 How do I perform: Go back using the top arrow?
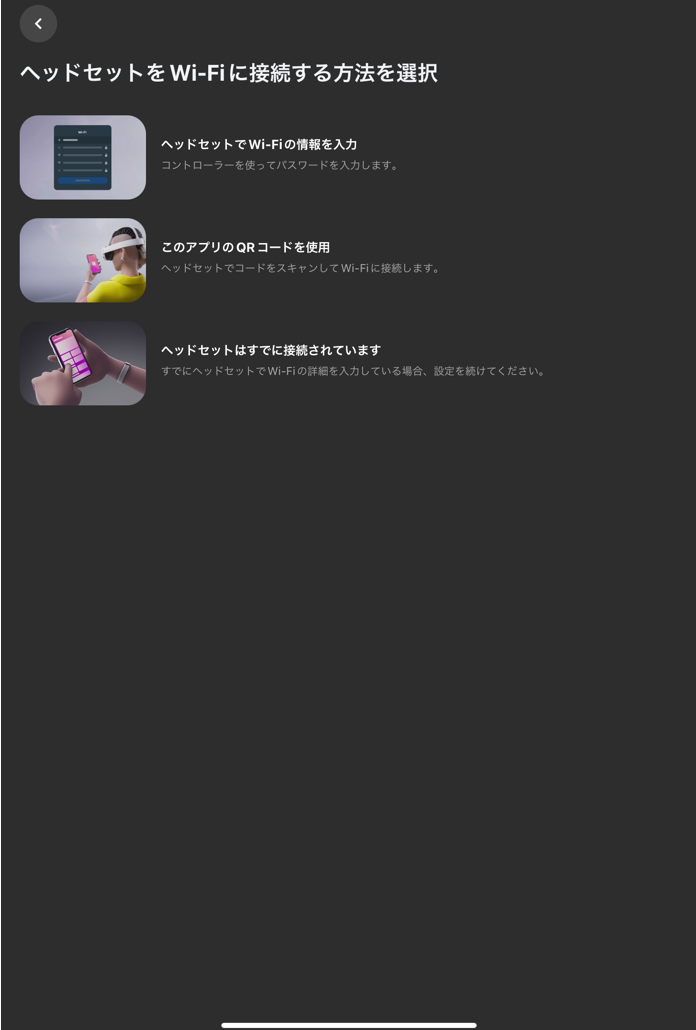(x=38, y=24)
